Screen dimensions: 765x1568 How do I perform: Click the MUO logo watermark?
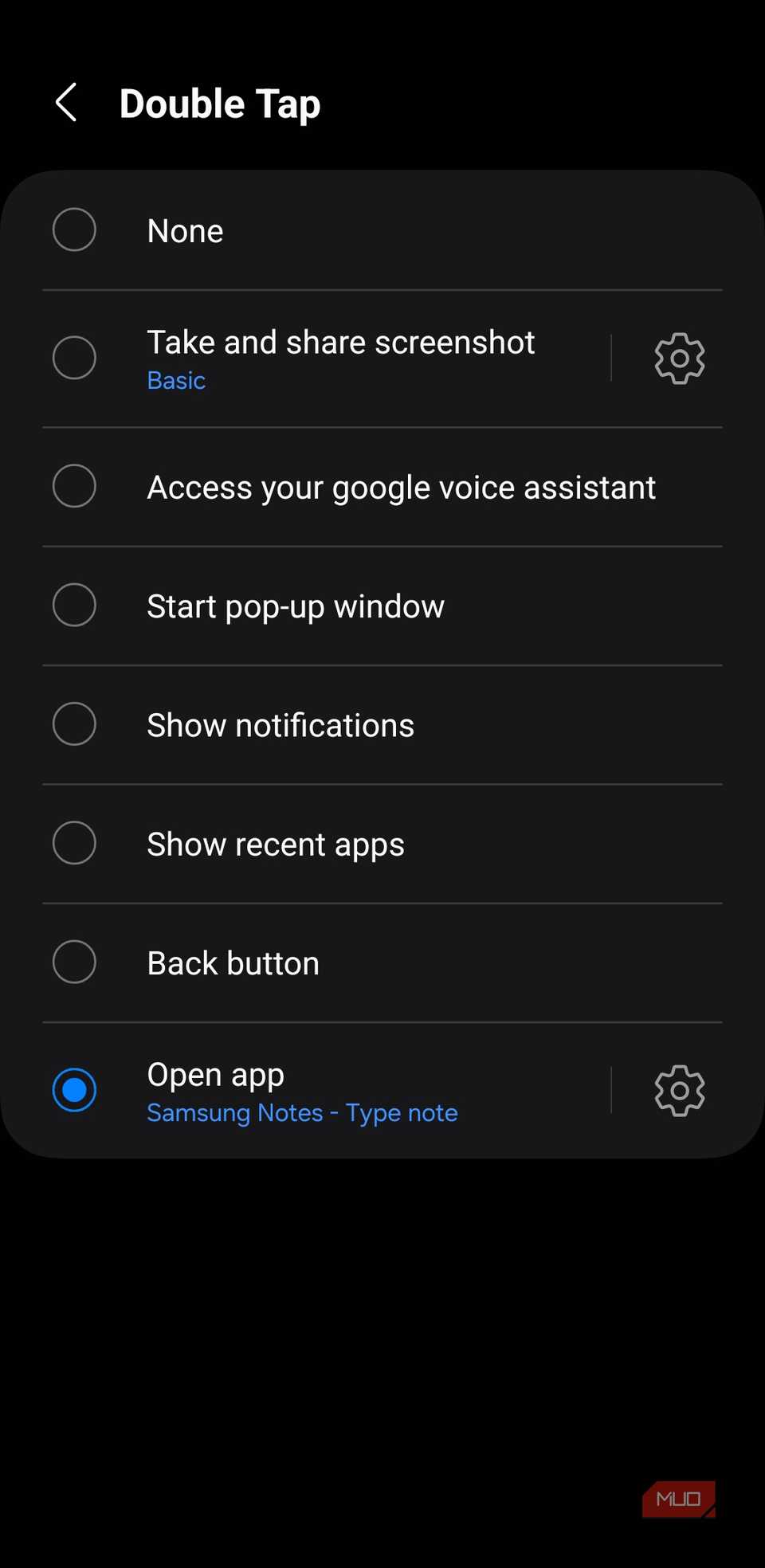tap(678, 1499)
